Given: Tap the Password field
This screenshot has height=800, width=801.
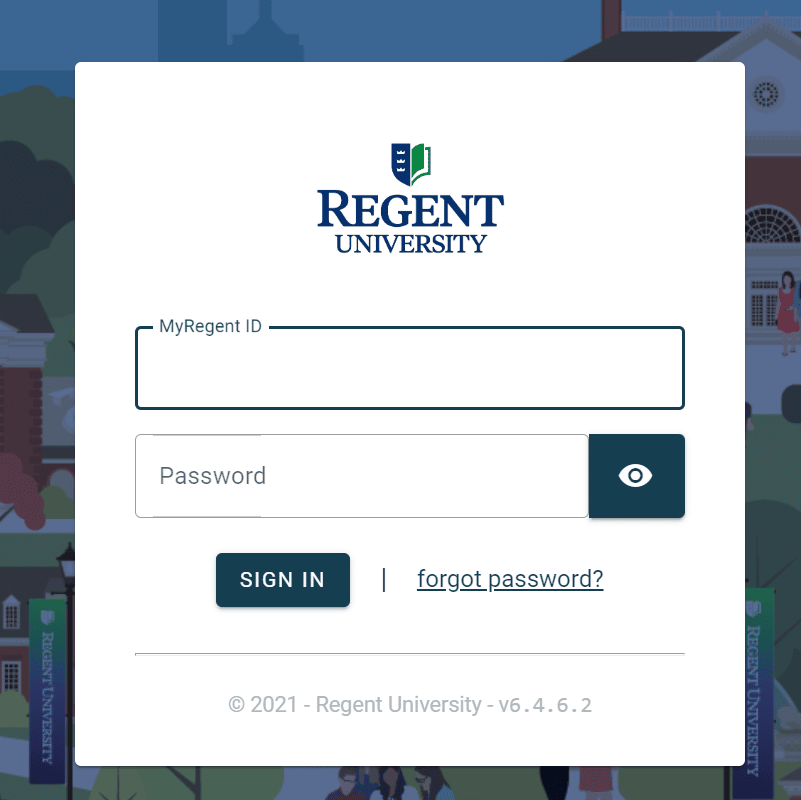Looking at the screenshot, I should pyautogui.click(x=361, y=476).
